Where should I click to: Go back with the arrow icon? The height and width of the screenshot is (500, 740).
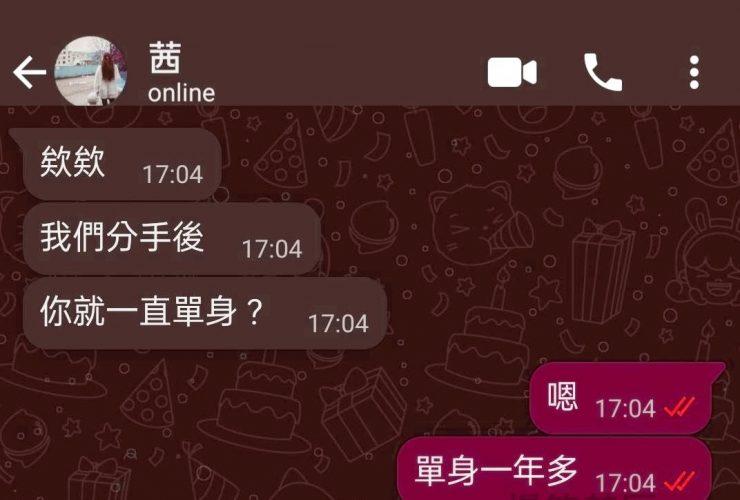[29, 73]
